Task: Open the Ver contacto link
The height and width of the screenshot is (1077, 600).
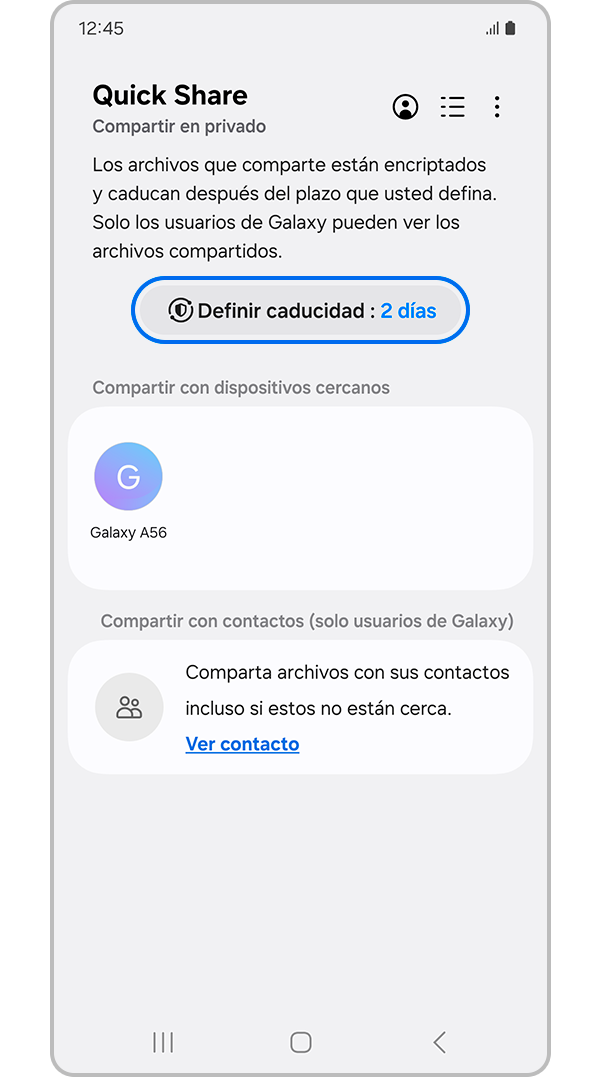Action: point(242,744)
